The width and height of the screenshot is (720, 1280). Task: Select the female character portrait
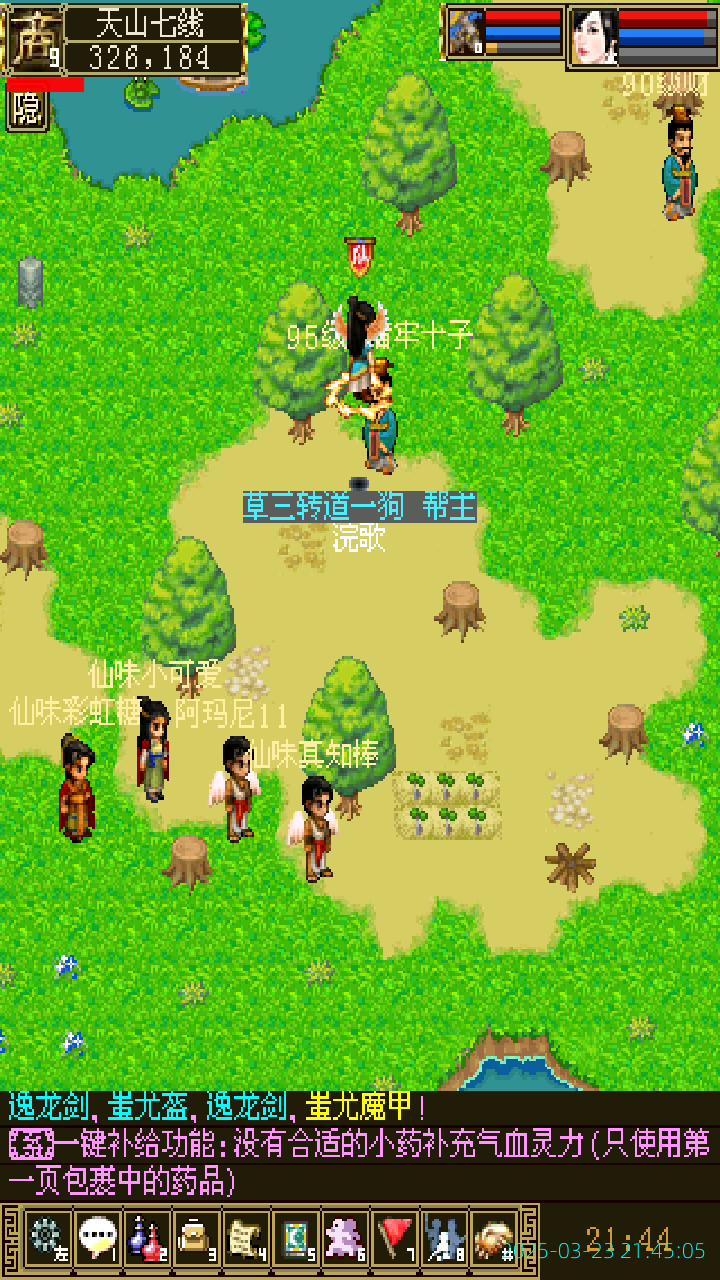coord(594,37)
